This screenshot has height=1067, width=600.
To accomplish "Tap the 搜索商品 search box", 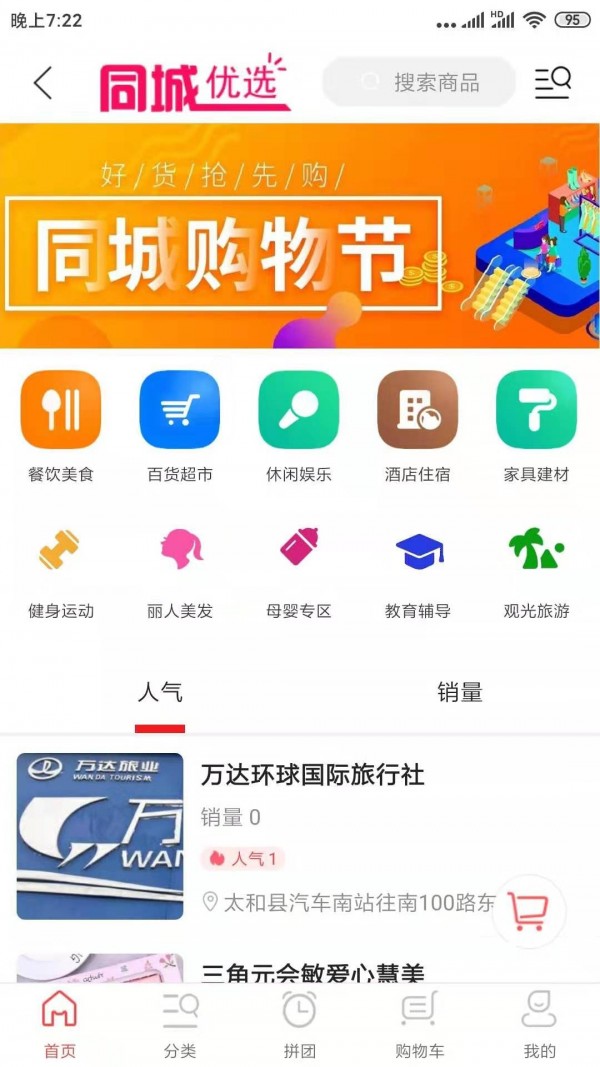I will pos(419,82).
